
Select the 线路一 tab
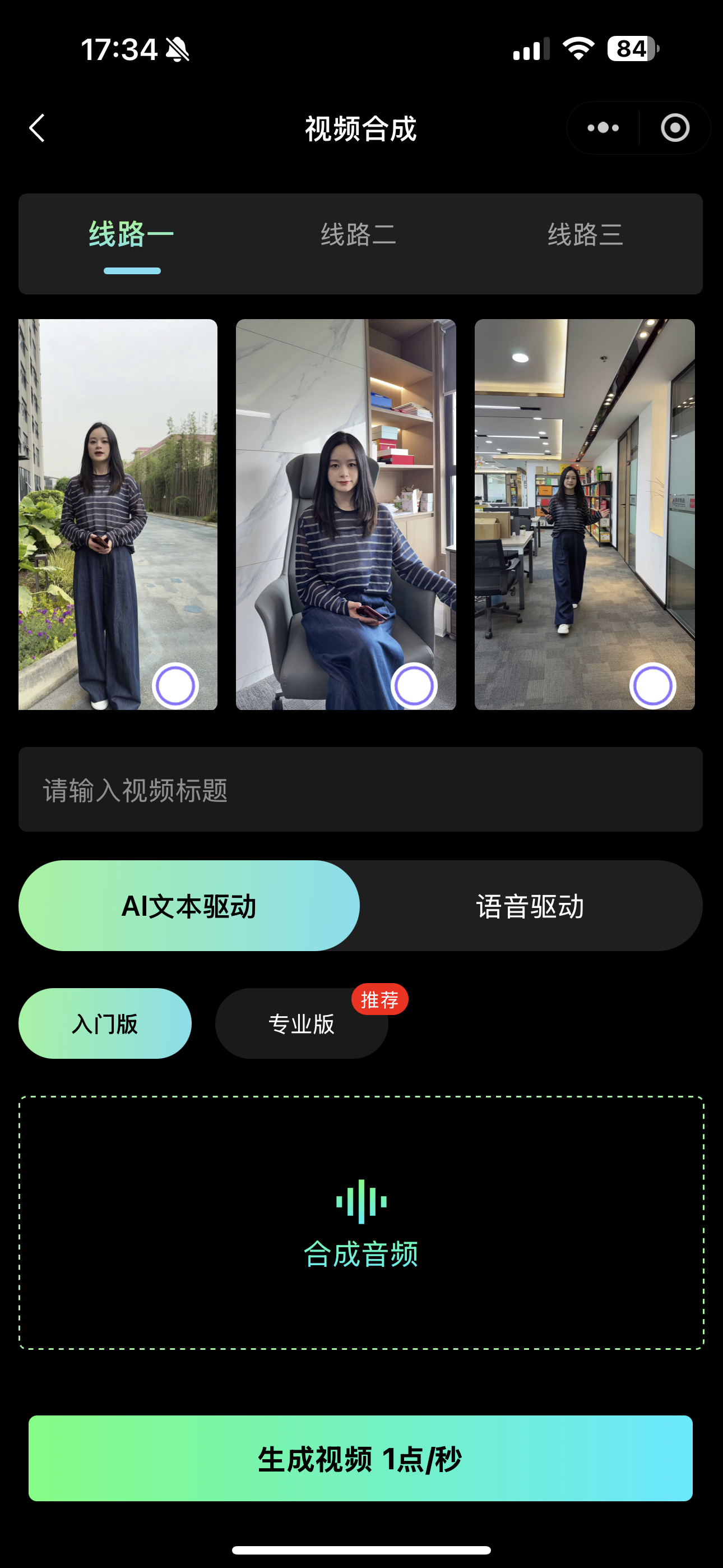pos(132,236)
